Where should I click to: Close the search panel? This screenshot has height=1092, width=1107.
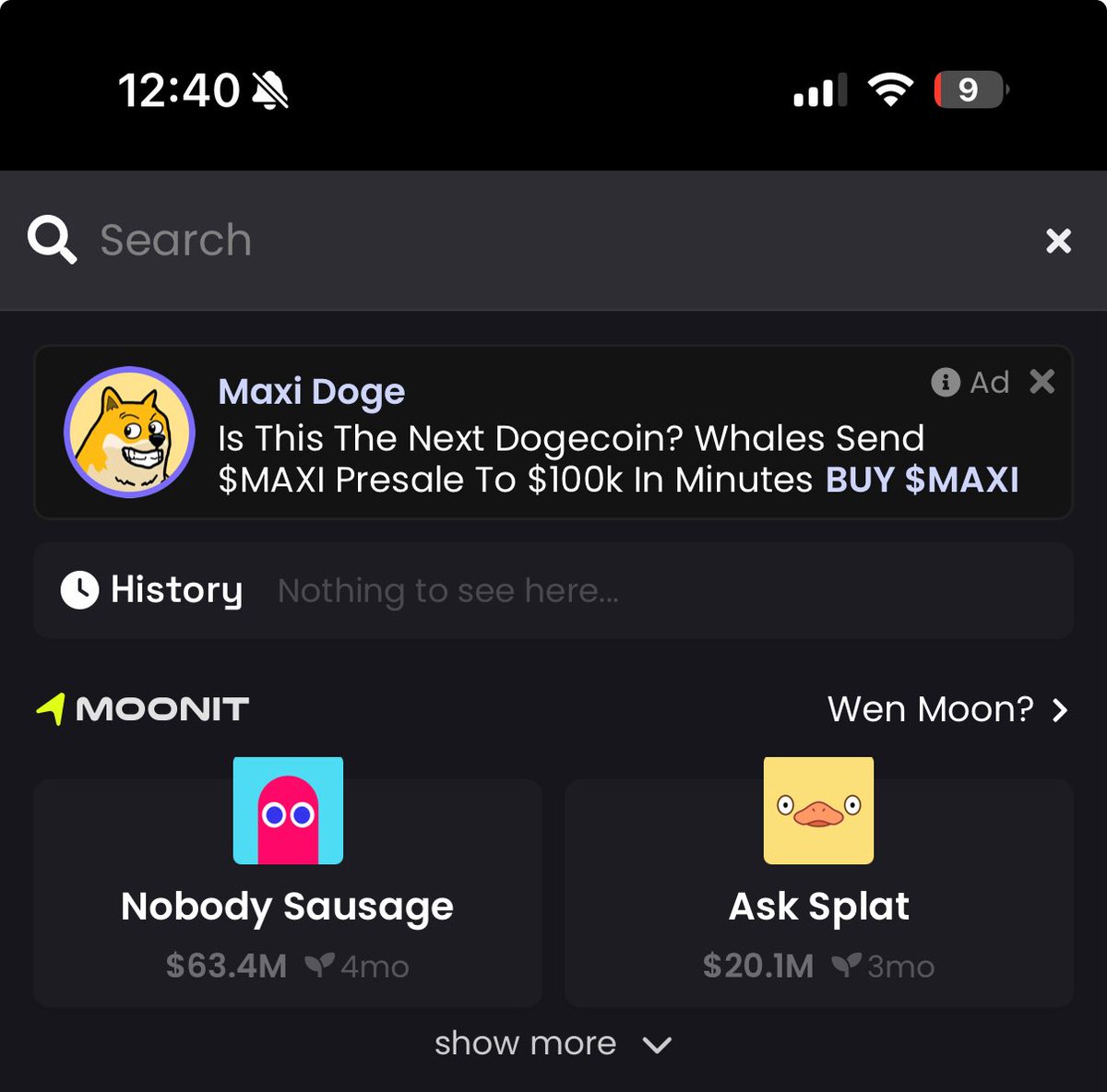pyautogui.click(x=1058, y=241)
